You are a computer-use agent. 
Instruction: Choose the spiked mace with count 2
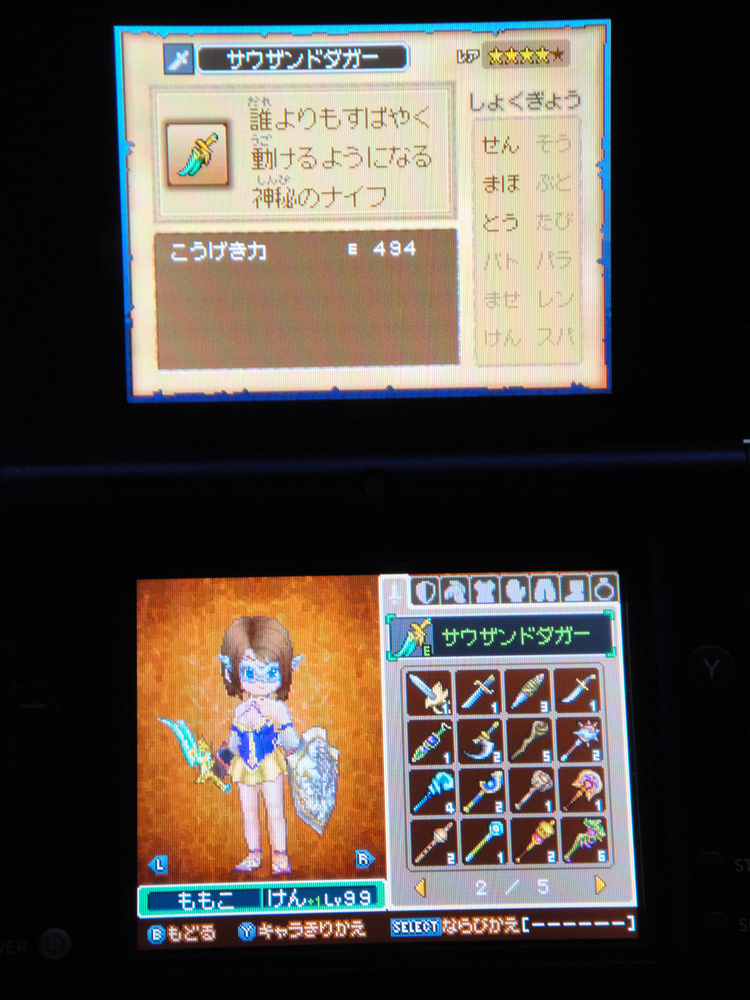coord(579,740)
